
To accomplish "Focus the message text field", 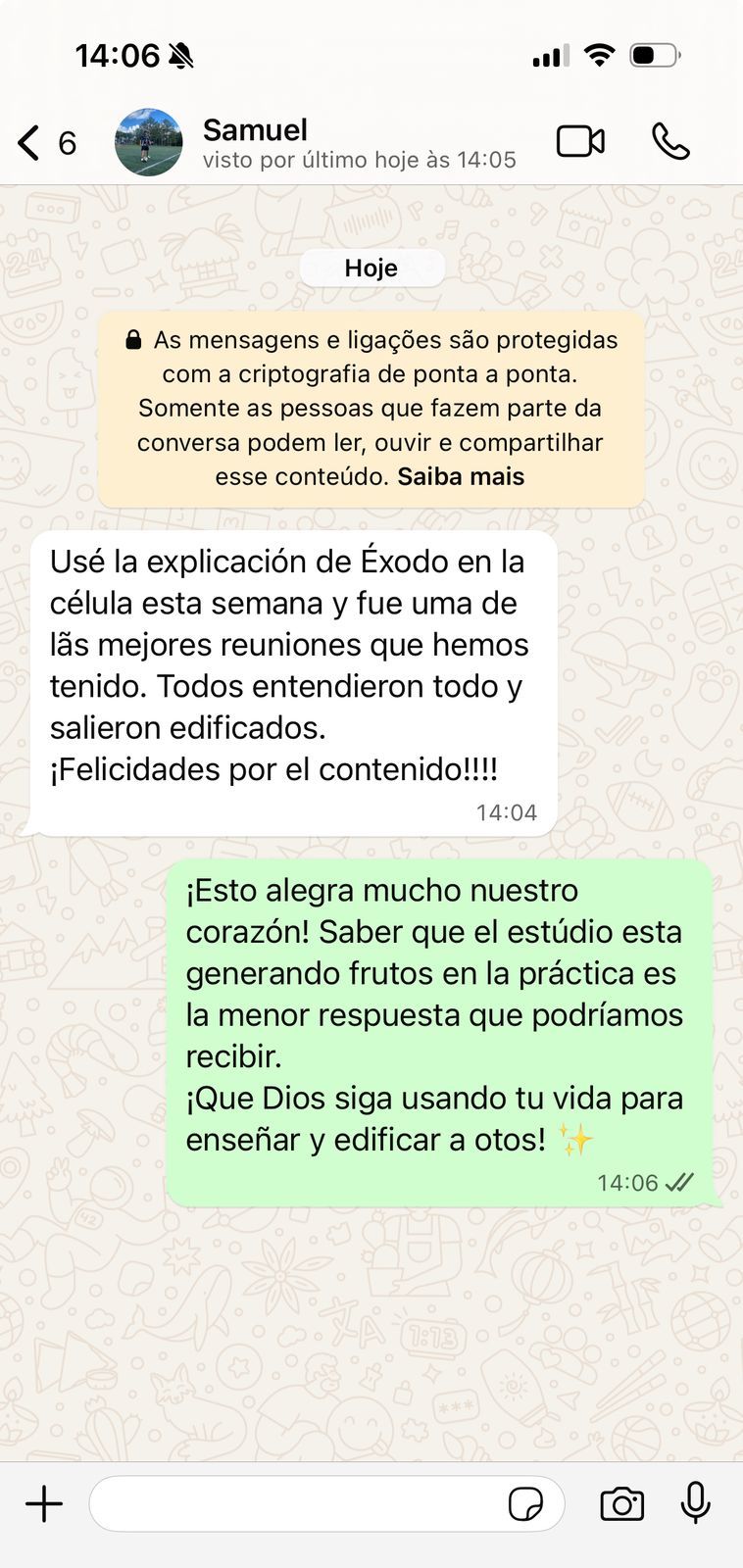I will (294, 1503).
